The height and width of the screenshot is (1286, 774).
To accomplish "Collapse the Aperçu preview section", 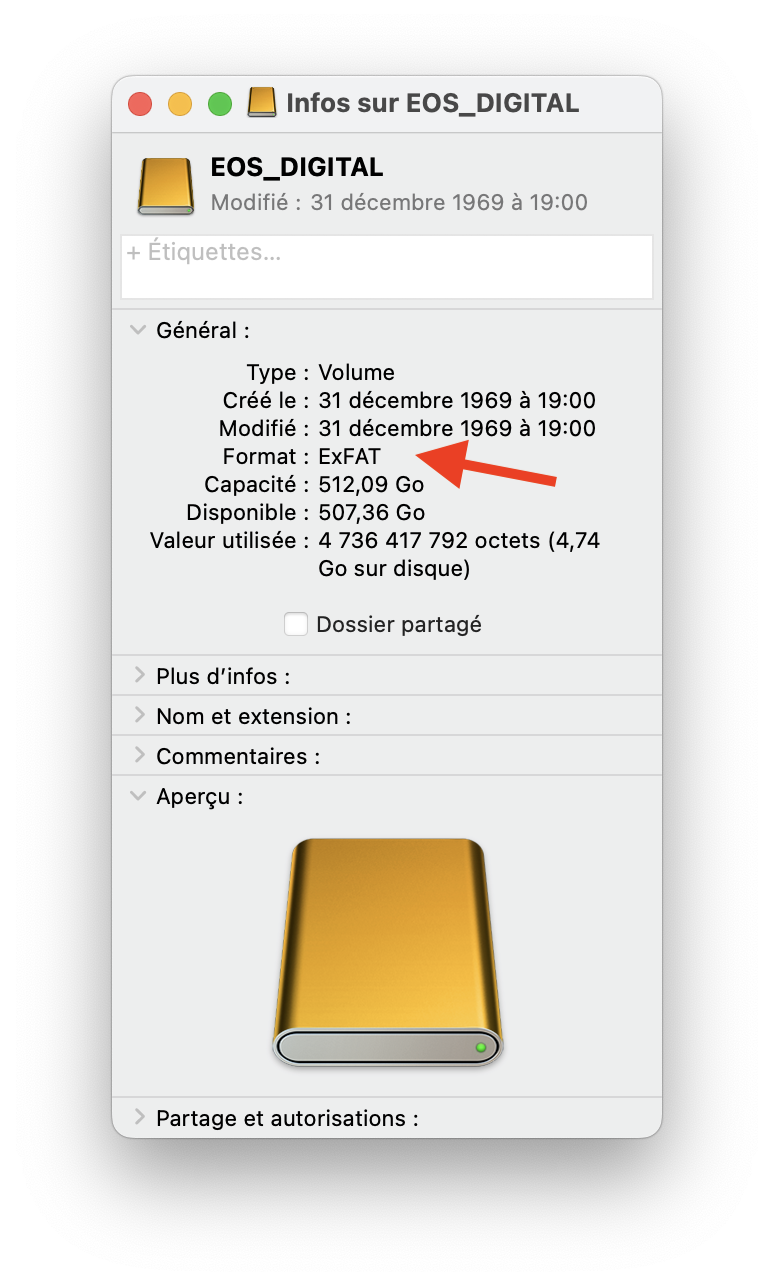I will click(139, 797).
